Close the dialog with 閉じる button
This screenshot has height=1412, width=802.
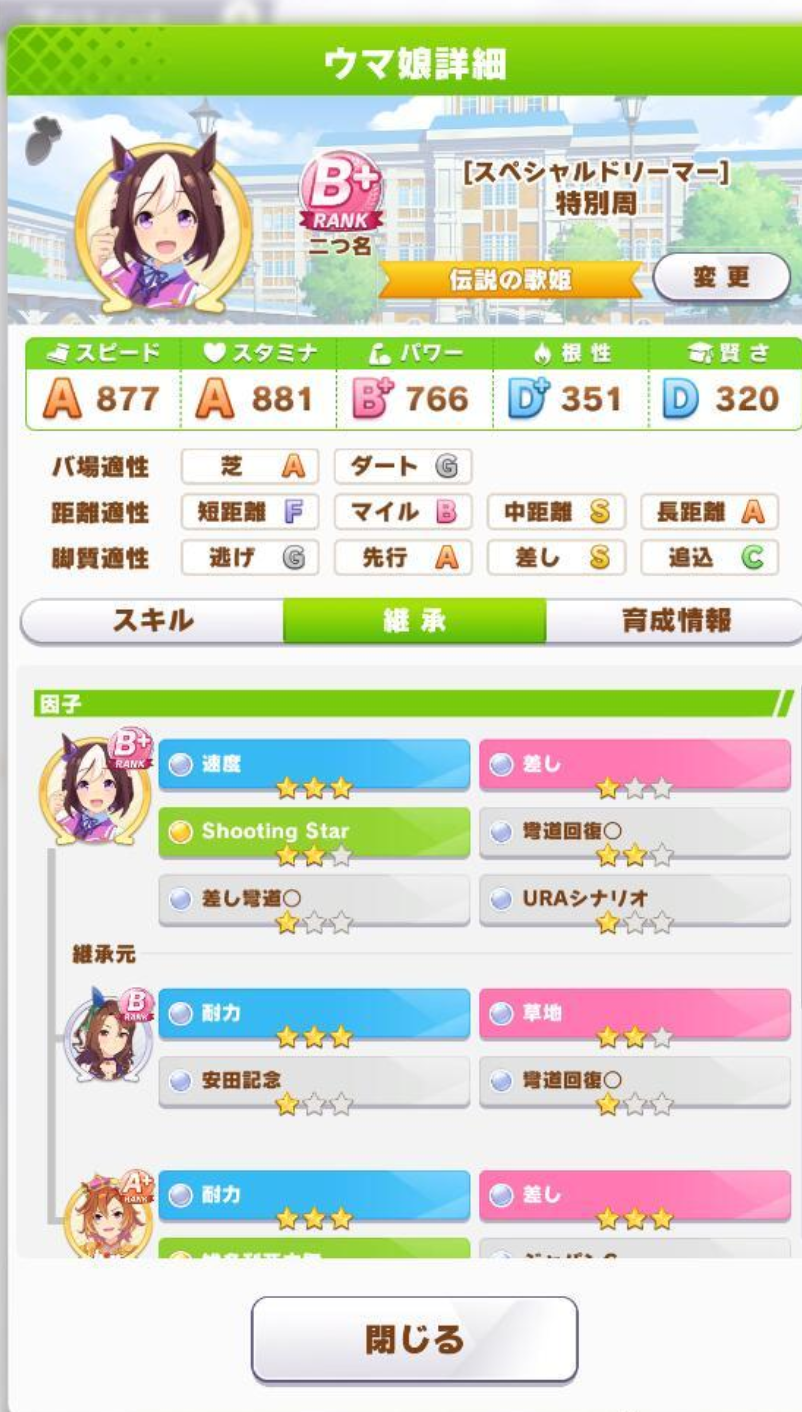(x=414, y=1339)
